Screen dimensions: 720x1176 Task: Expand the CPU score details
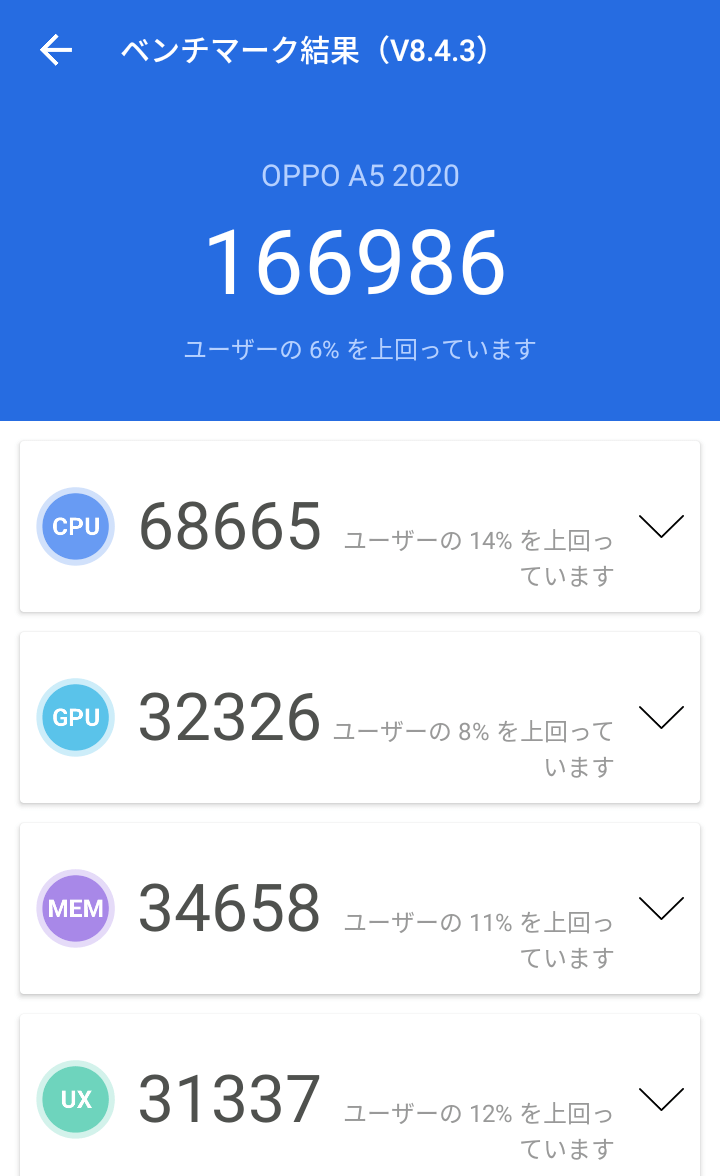pos(661,526)
